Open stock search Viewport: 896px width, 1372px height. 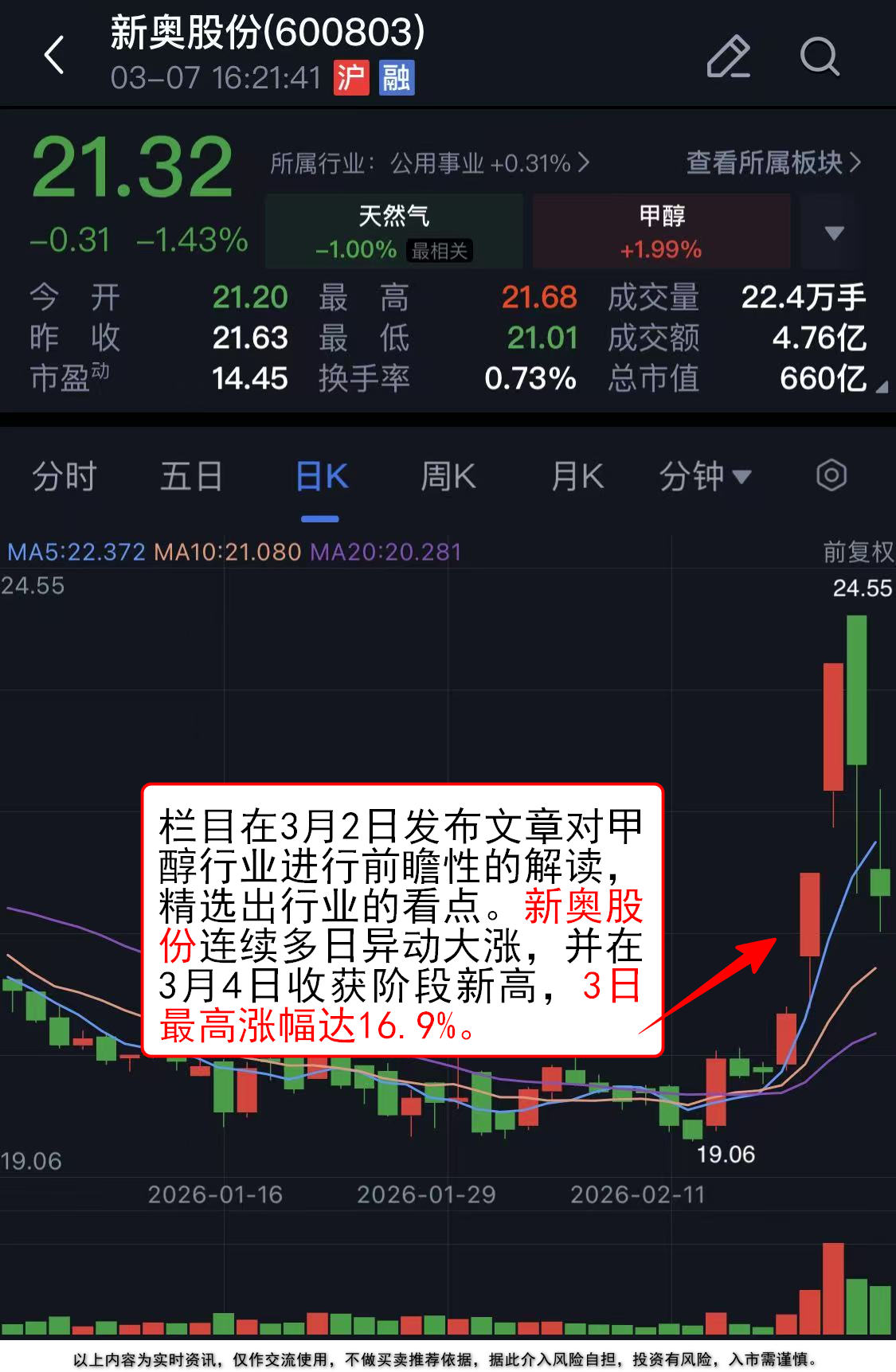pos(820,57)
